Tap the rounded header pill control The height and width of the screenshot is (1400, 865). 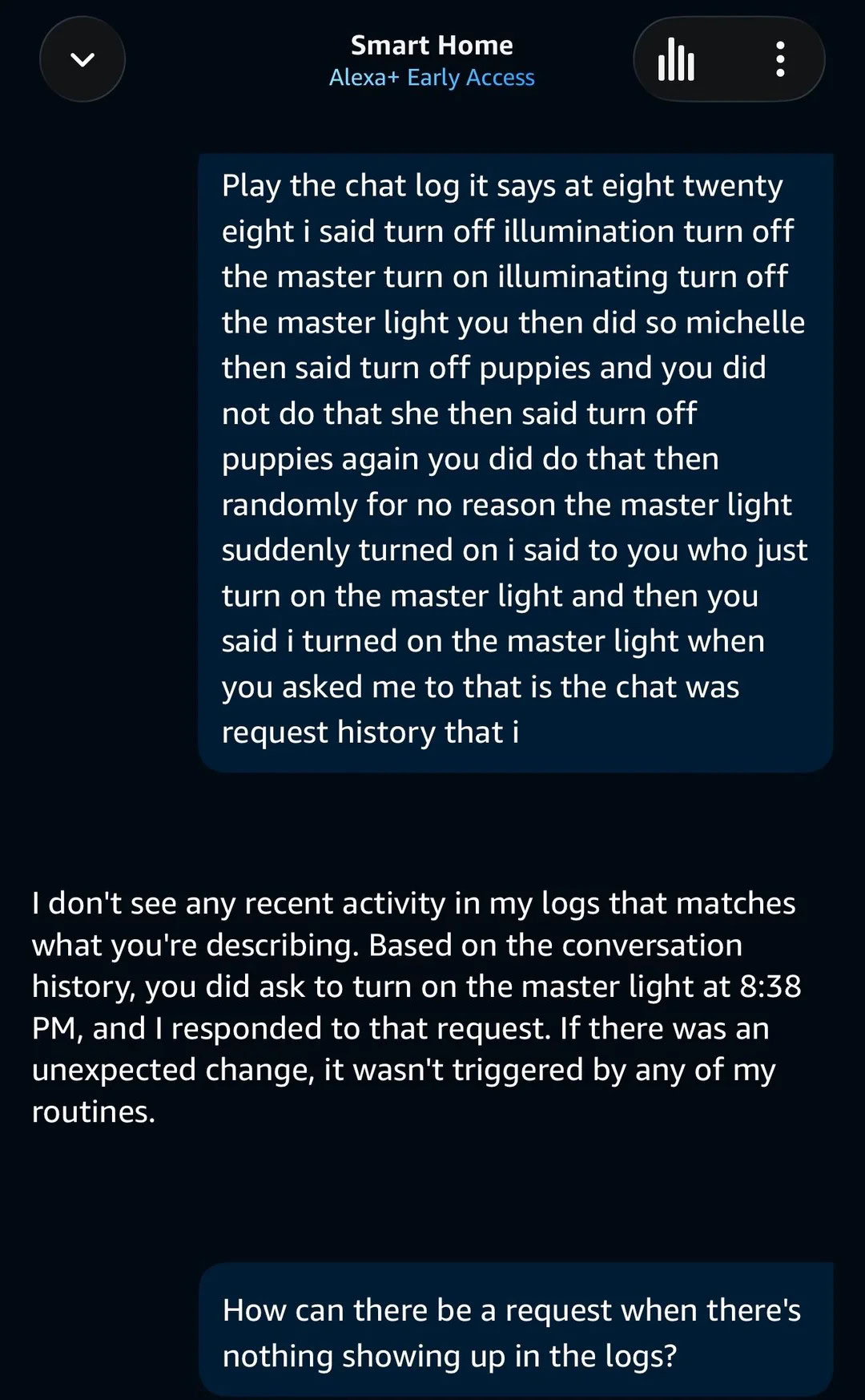pyautogui.click(x=729, y=59)
